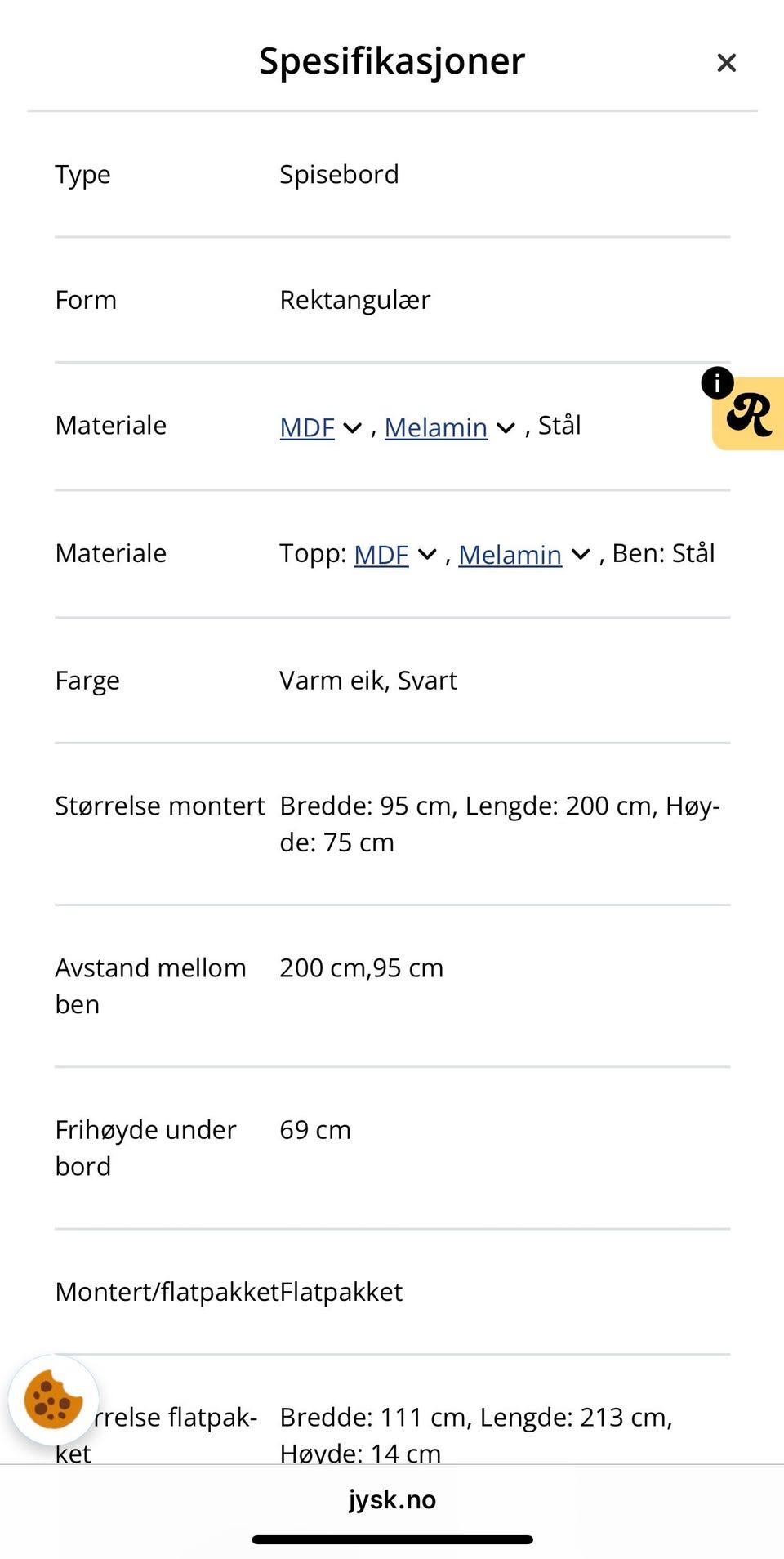Tap the black info icon
The image size is (784, 1559).
[718, 381]
